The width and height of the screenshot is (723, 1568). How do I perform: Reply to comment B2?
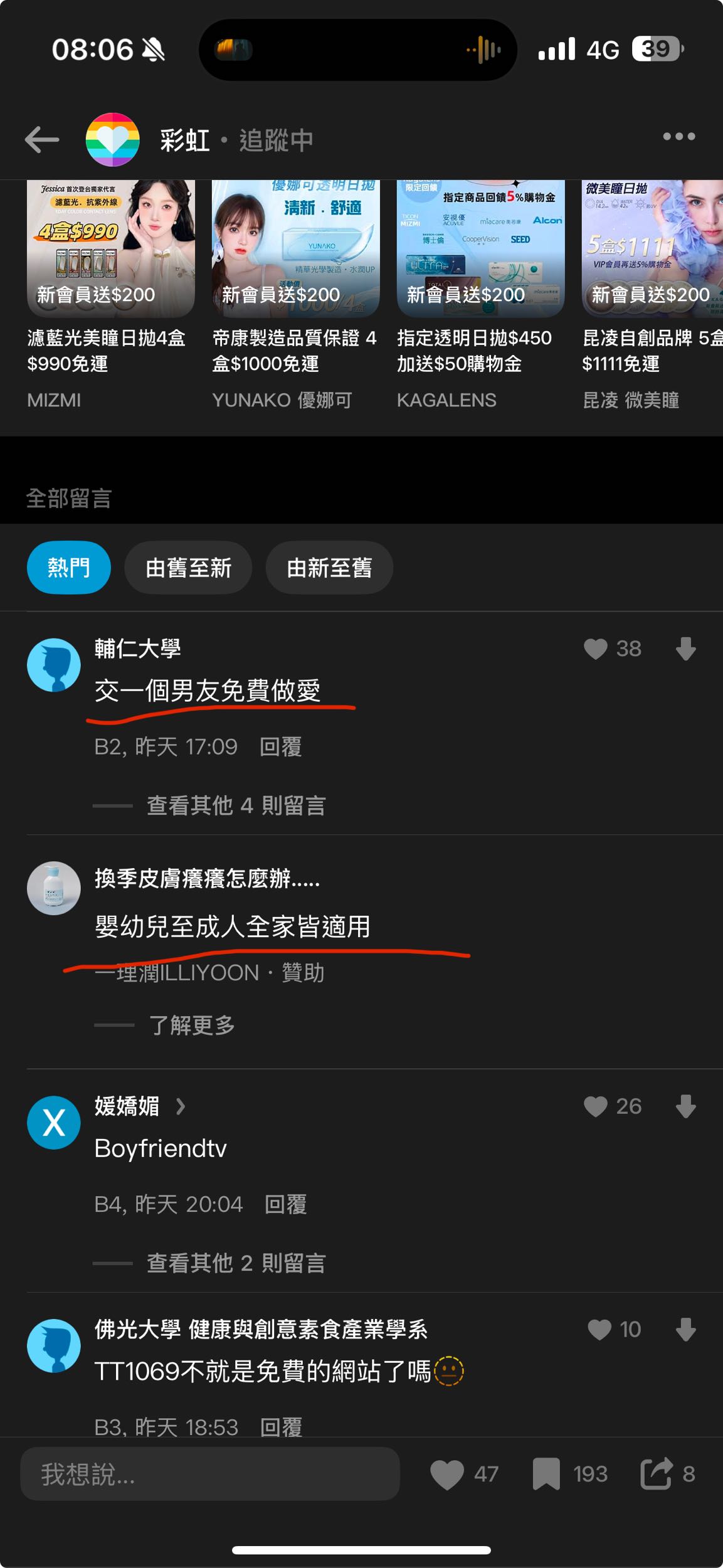(x=280, y=747)
